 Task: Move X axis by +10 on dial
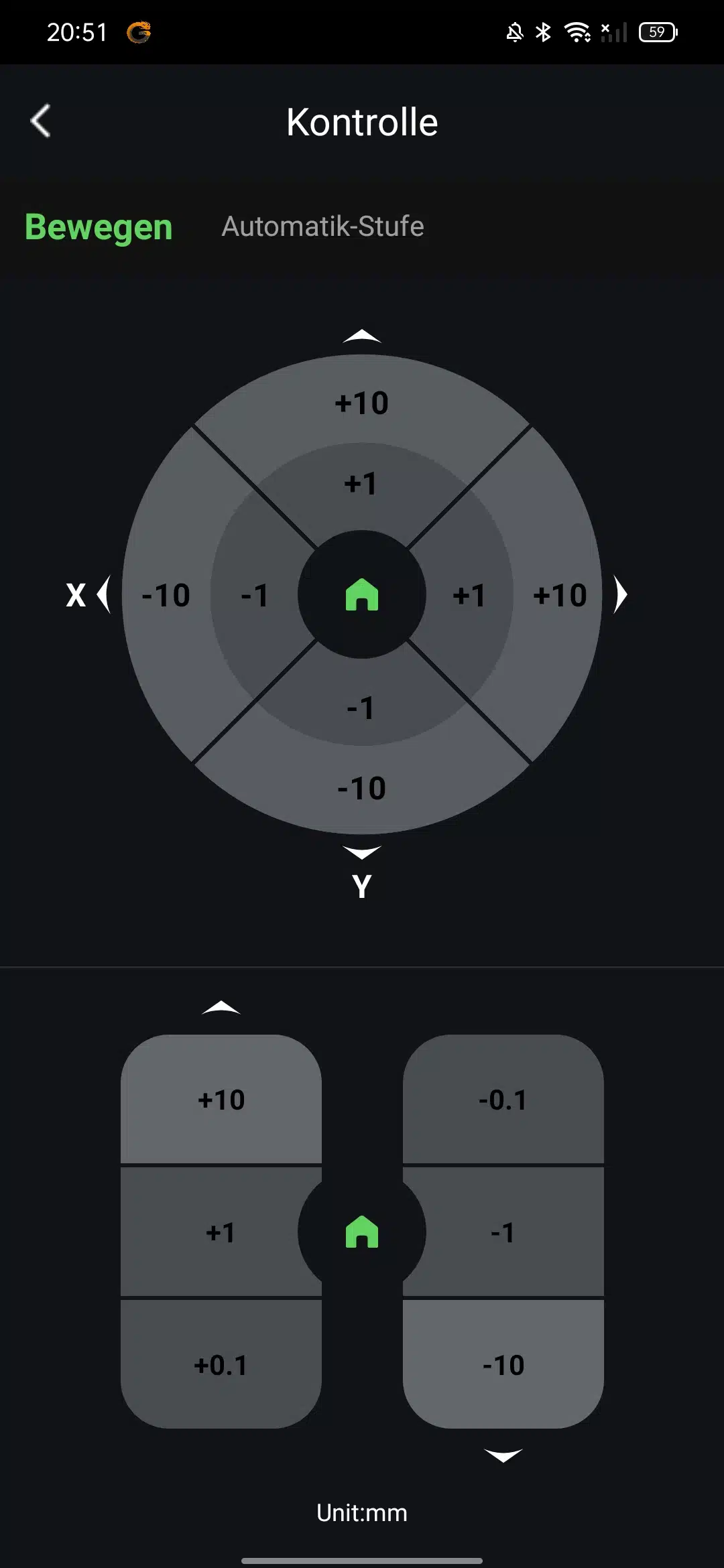pyautogui.click(x=560, y=595)
